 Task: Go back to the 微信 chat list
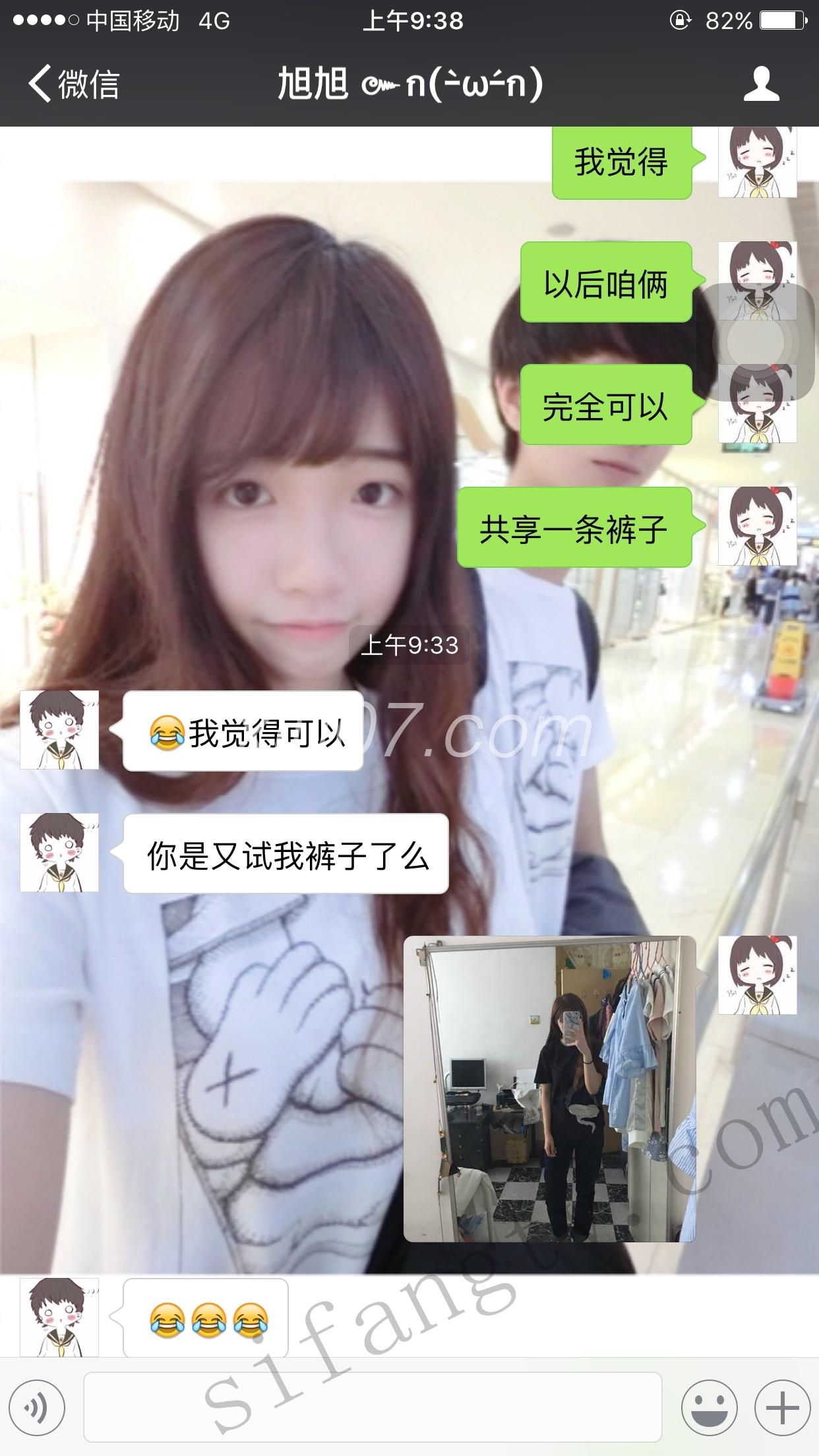click(x=73, y=84)
